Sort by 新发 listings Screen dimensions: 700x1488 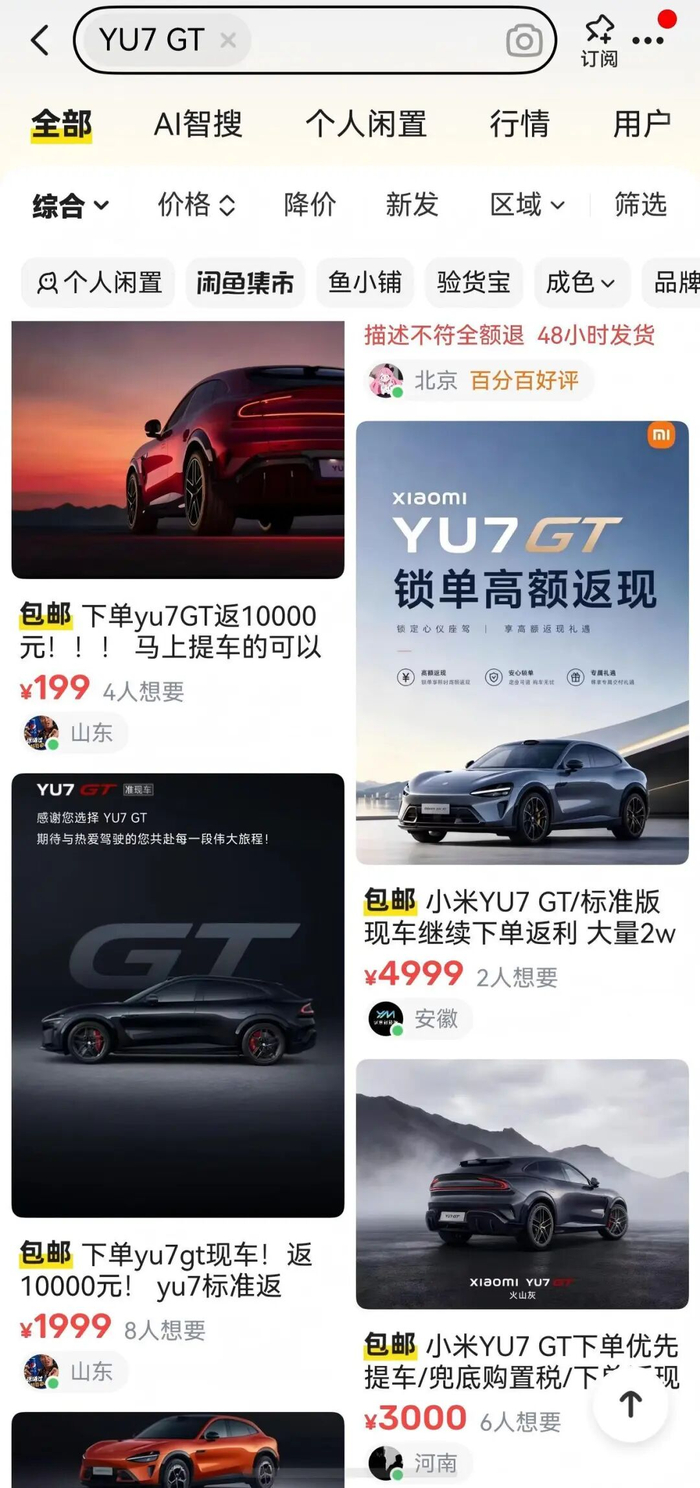[412, 205]
